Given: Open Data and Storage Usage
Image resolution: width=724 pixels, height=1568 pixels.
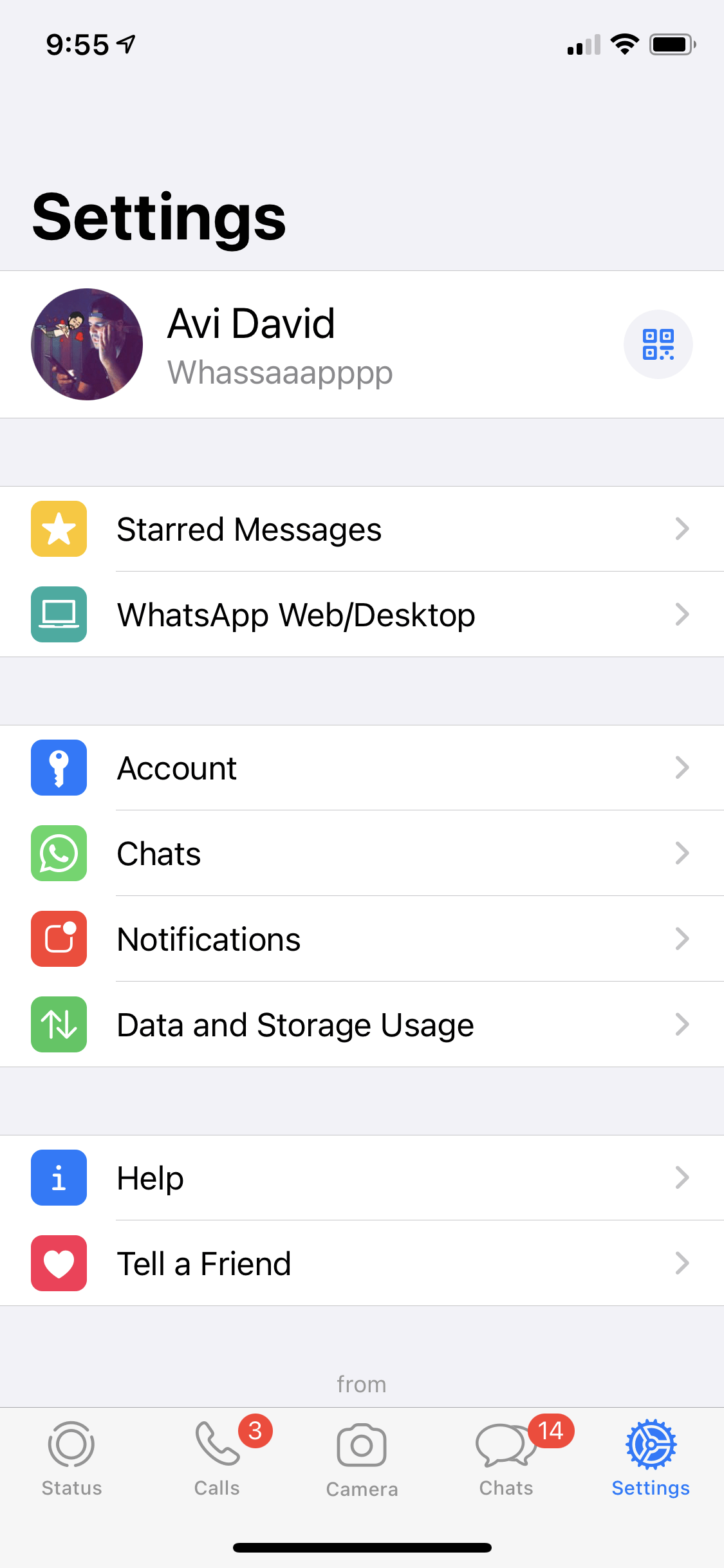Looking at the screenshot, I should tap(362, 1025).
